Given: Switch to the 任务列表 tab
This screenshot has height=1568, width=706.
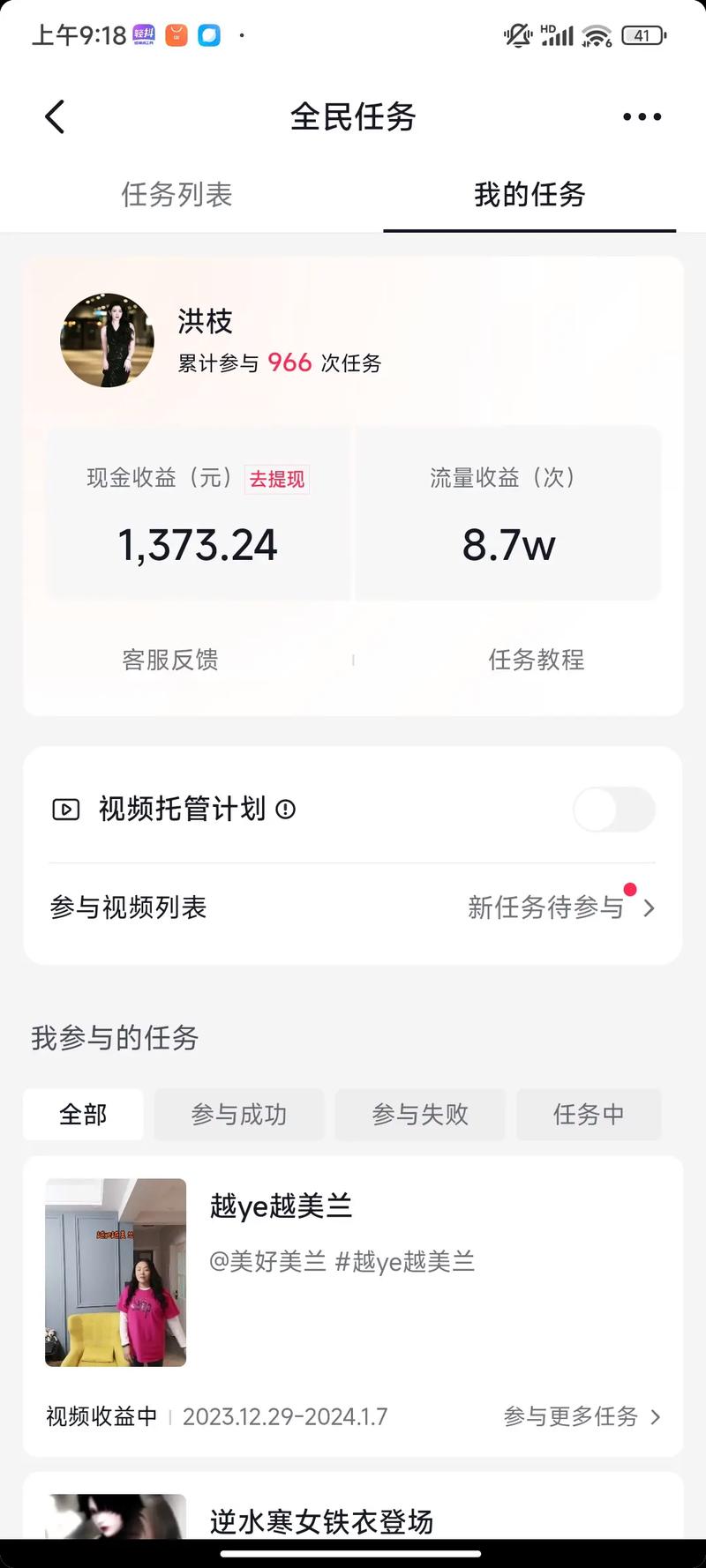Looking at the screenshot, I should (x=176, y=195).
